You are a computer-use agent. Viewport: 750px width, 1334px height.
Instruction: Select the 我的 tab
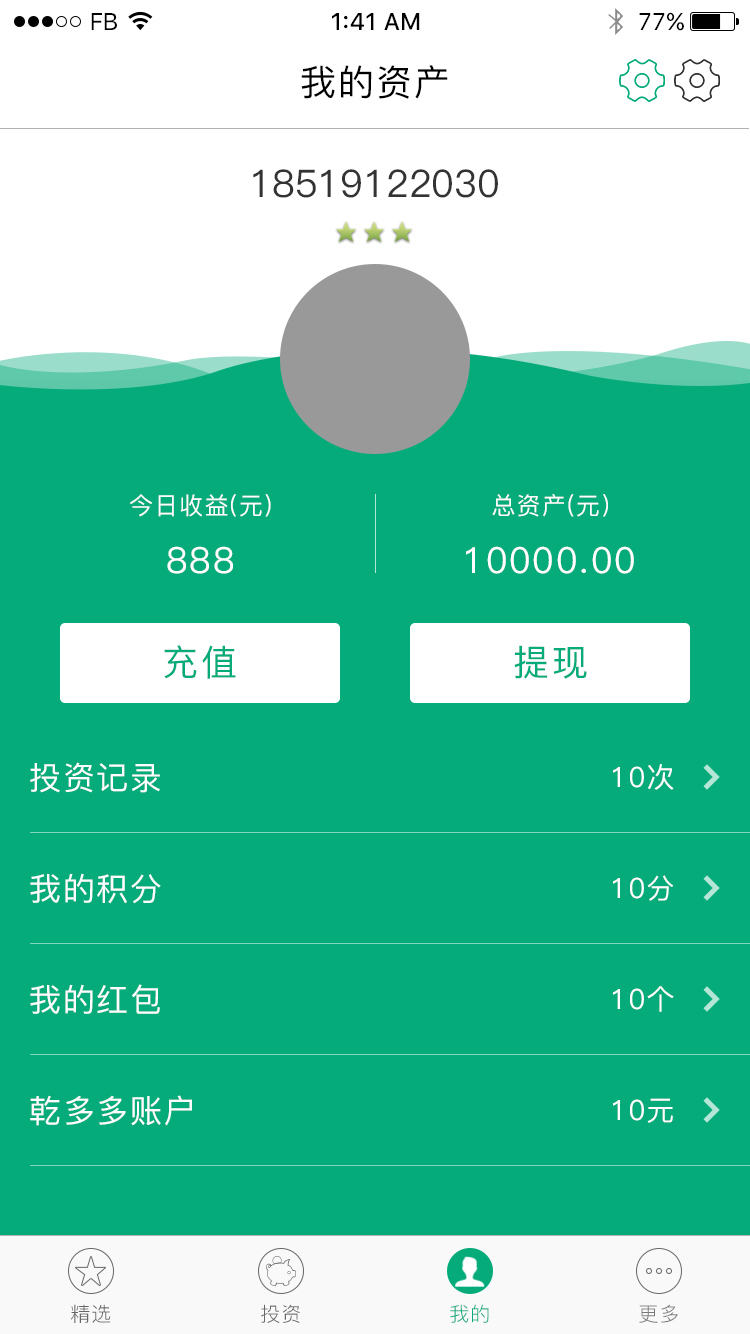pos(470,1285)
